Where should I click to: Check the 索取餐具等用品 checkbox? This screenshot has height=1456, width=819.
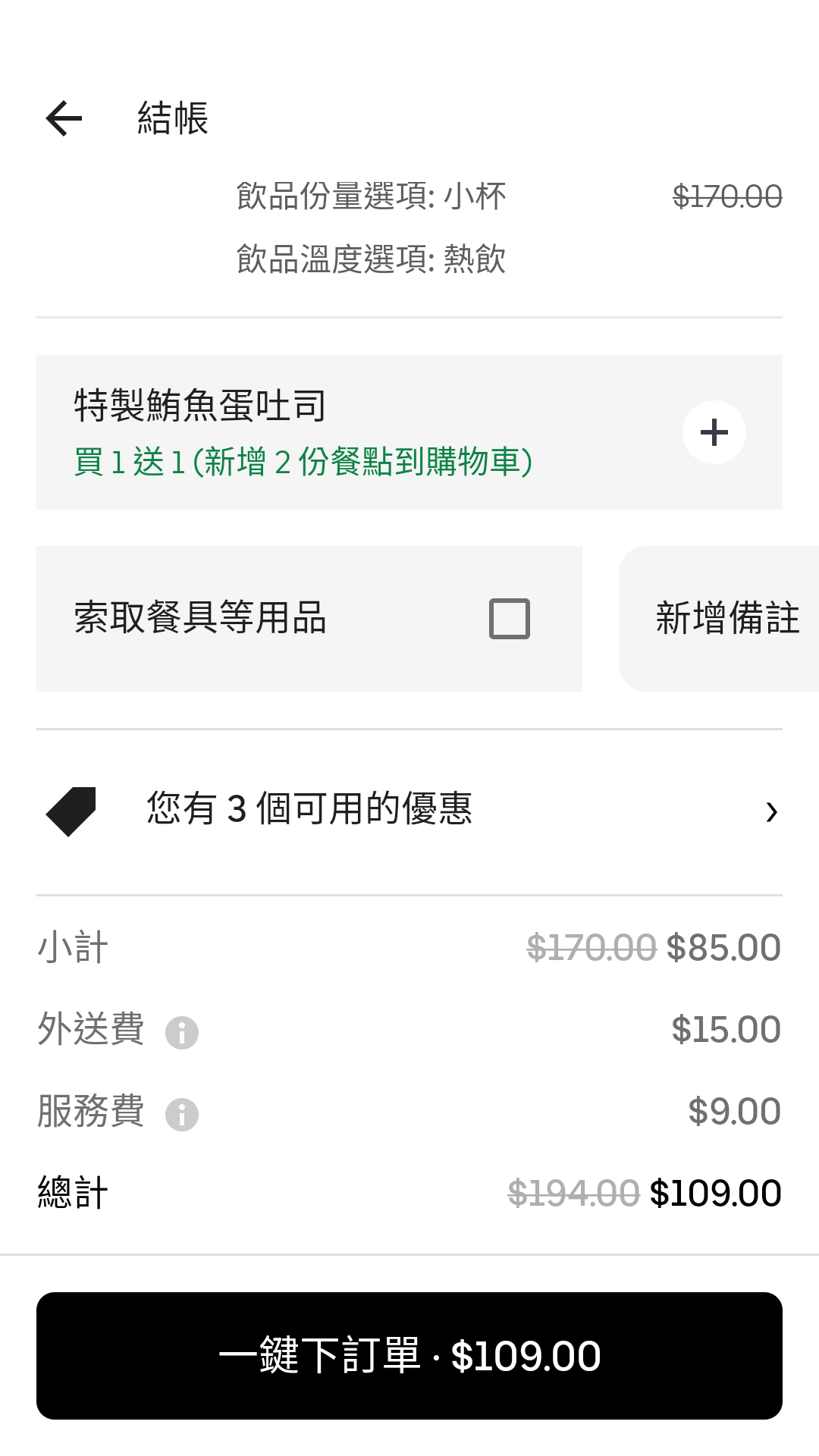point(509,619)
